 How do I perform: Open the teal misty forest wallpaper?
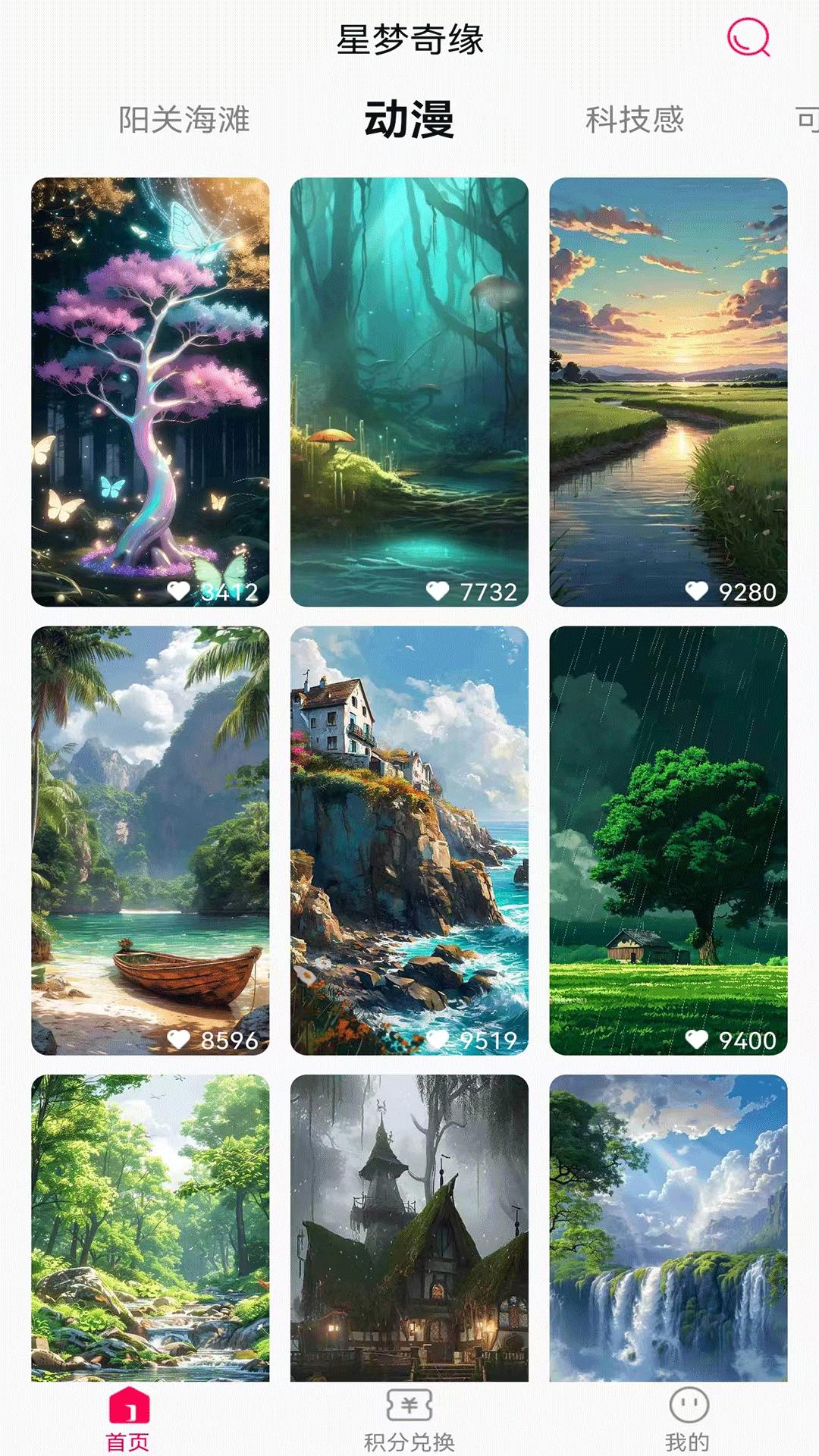point(409,391)
